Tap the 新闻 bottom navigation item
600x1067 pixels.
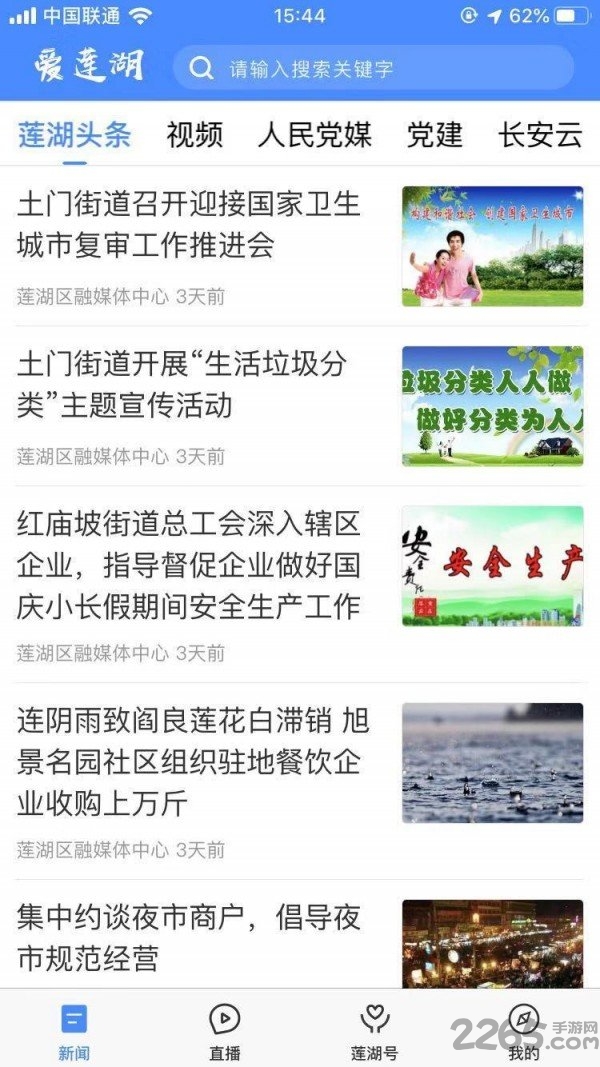click(x=74, y=1030)
